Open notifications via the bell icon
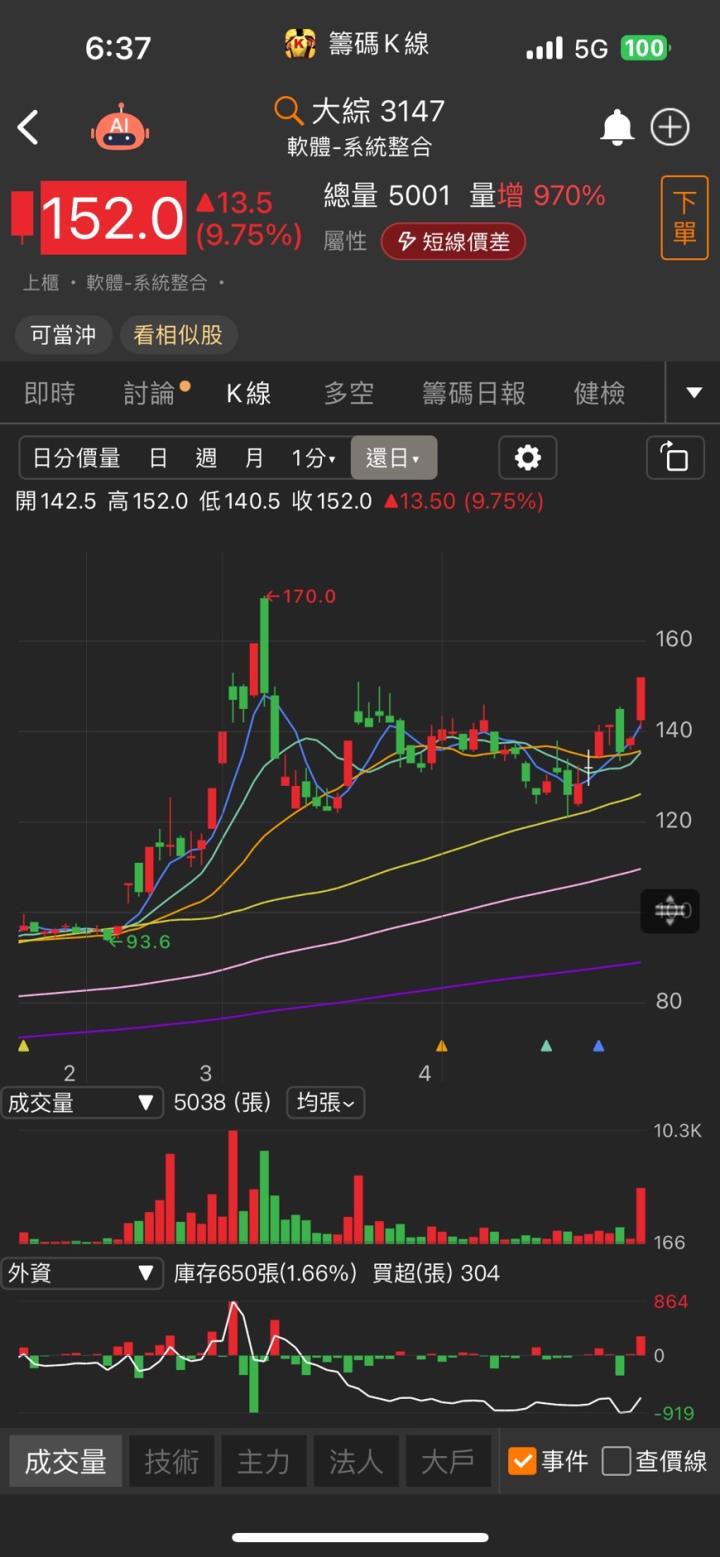 [617, 127]
